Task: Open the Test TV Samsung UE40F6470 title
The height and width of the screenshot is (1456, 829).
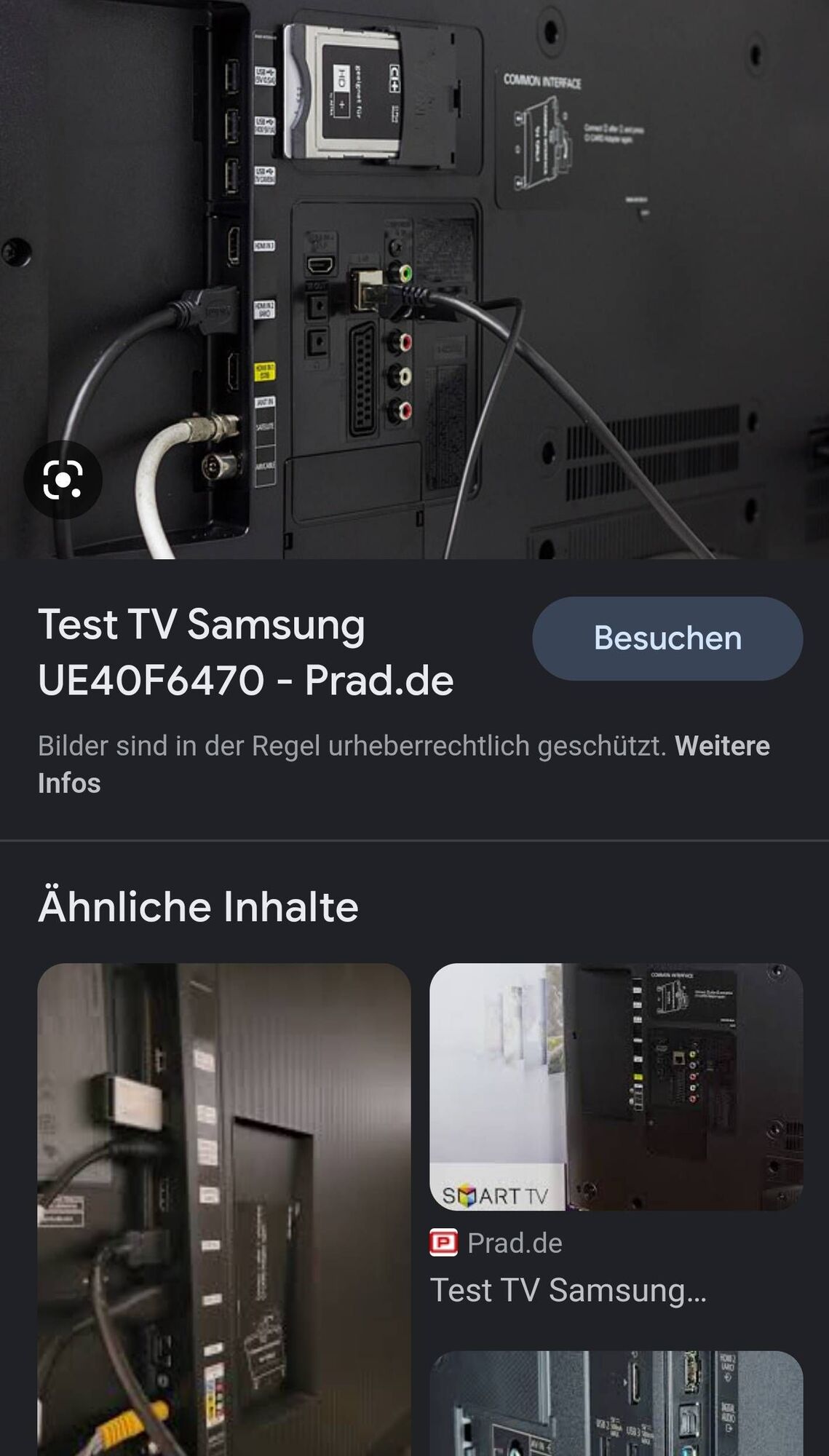Action: 246,652
